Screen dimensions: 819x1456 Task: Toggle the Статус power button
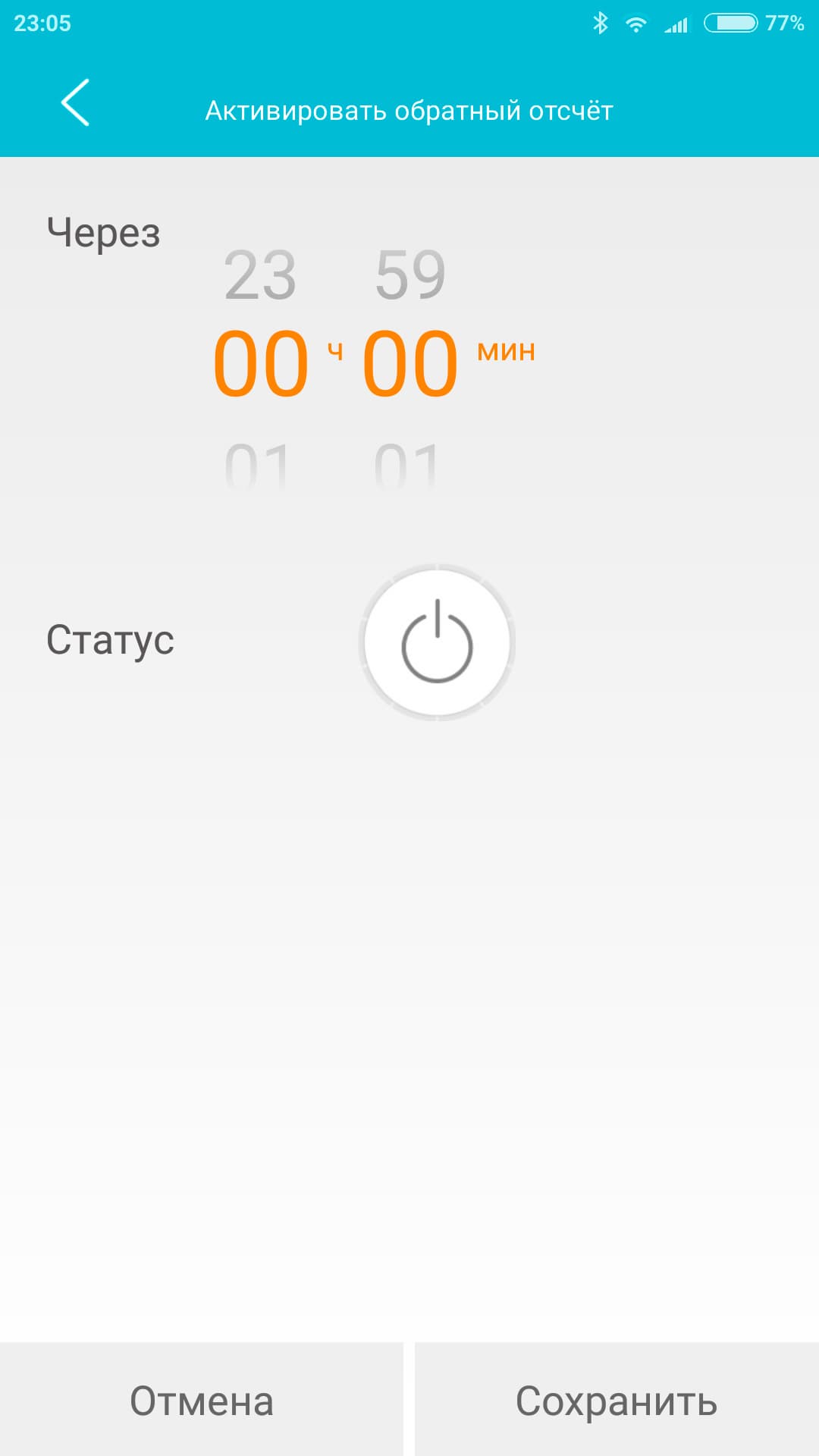(437, 642)
